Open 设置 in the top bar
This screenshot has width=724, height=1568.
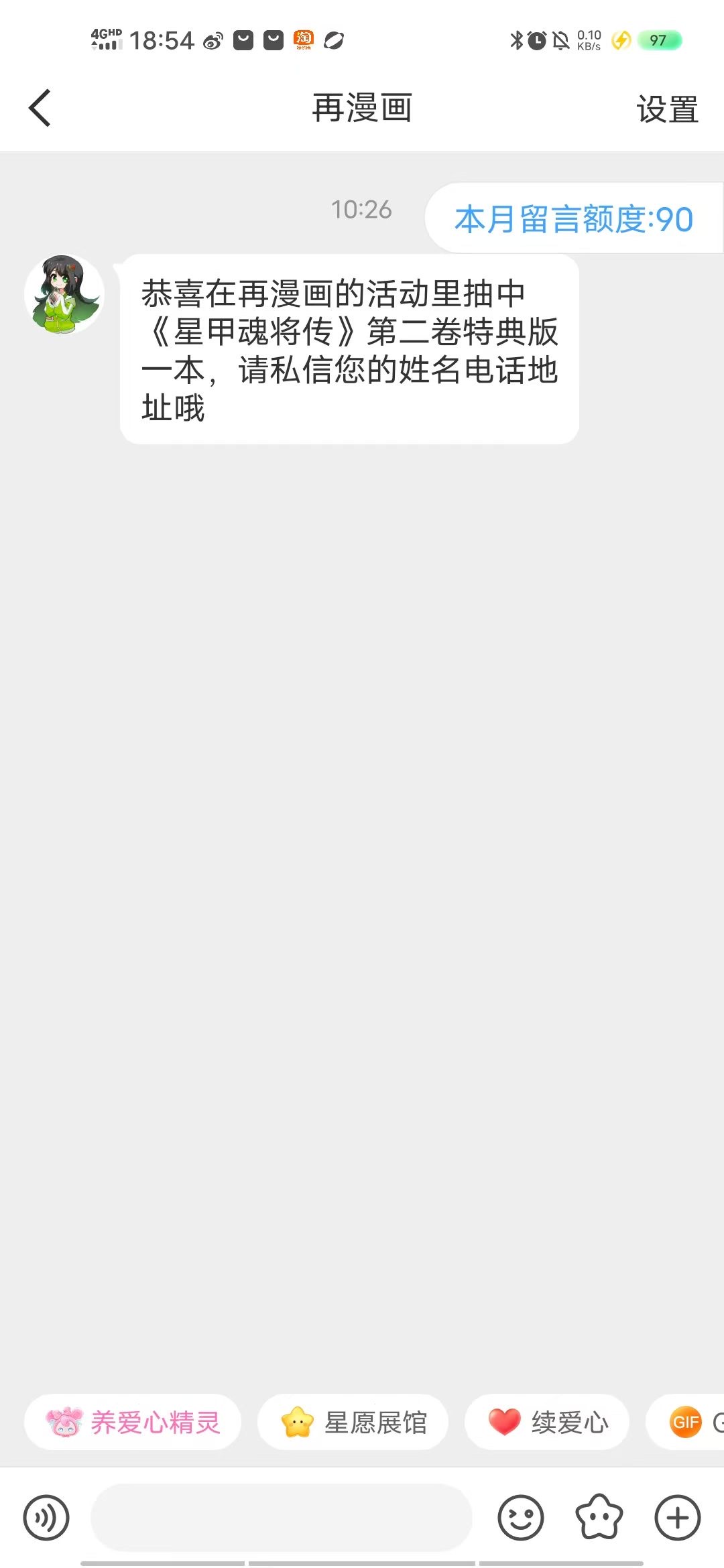(667, 109)
